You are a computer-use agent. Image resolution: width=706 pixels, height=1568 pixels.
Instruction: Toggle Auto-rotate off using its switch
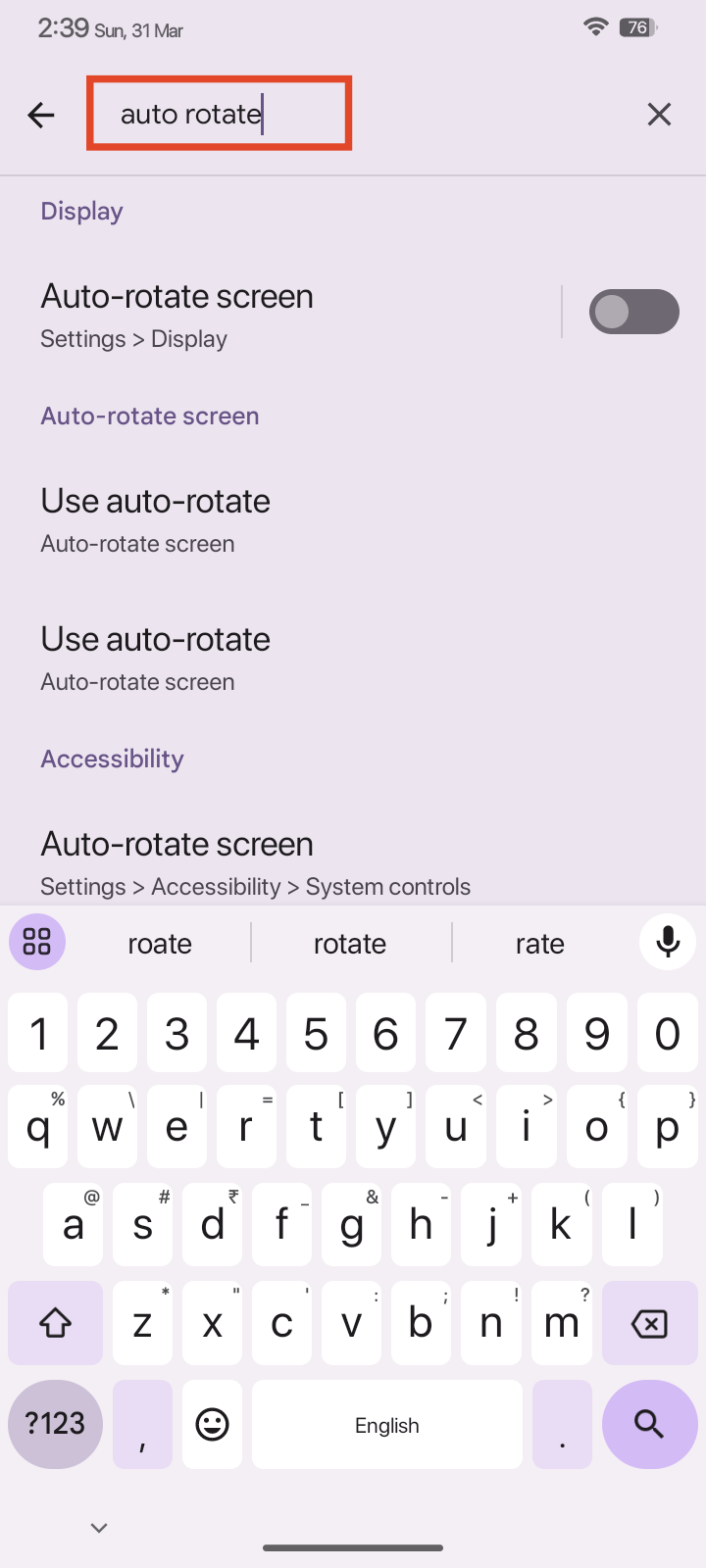[634, 312]
